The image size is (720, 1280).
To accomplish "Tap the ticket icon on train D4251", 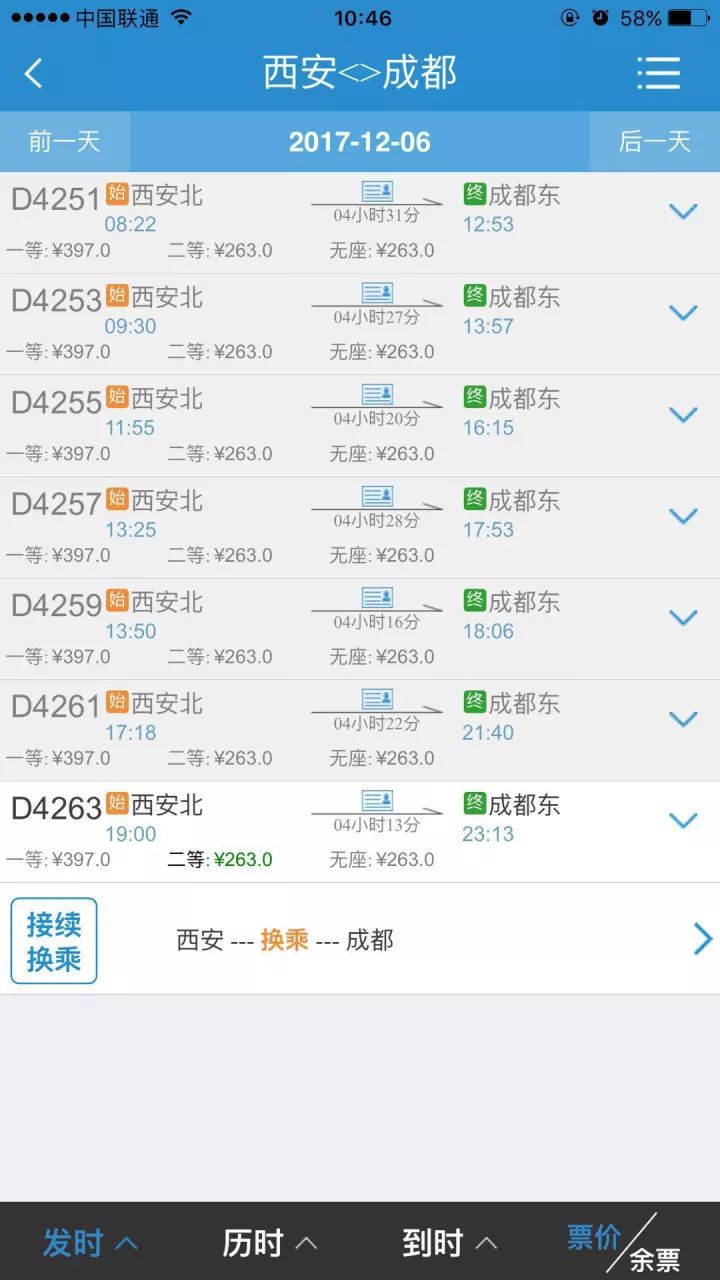I will pyautogui.click(x=375, y=192).
